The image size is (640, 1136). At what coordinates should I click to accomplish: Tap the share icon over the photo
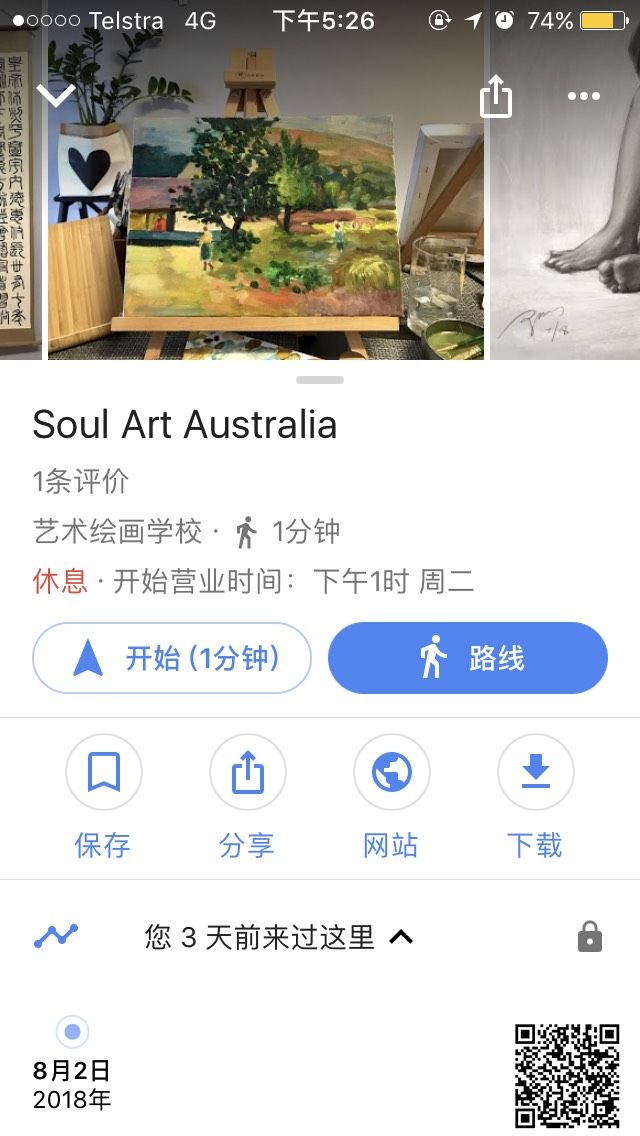[x=496, y=97]
